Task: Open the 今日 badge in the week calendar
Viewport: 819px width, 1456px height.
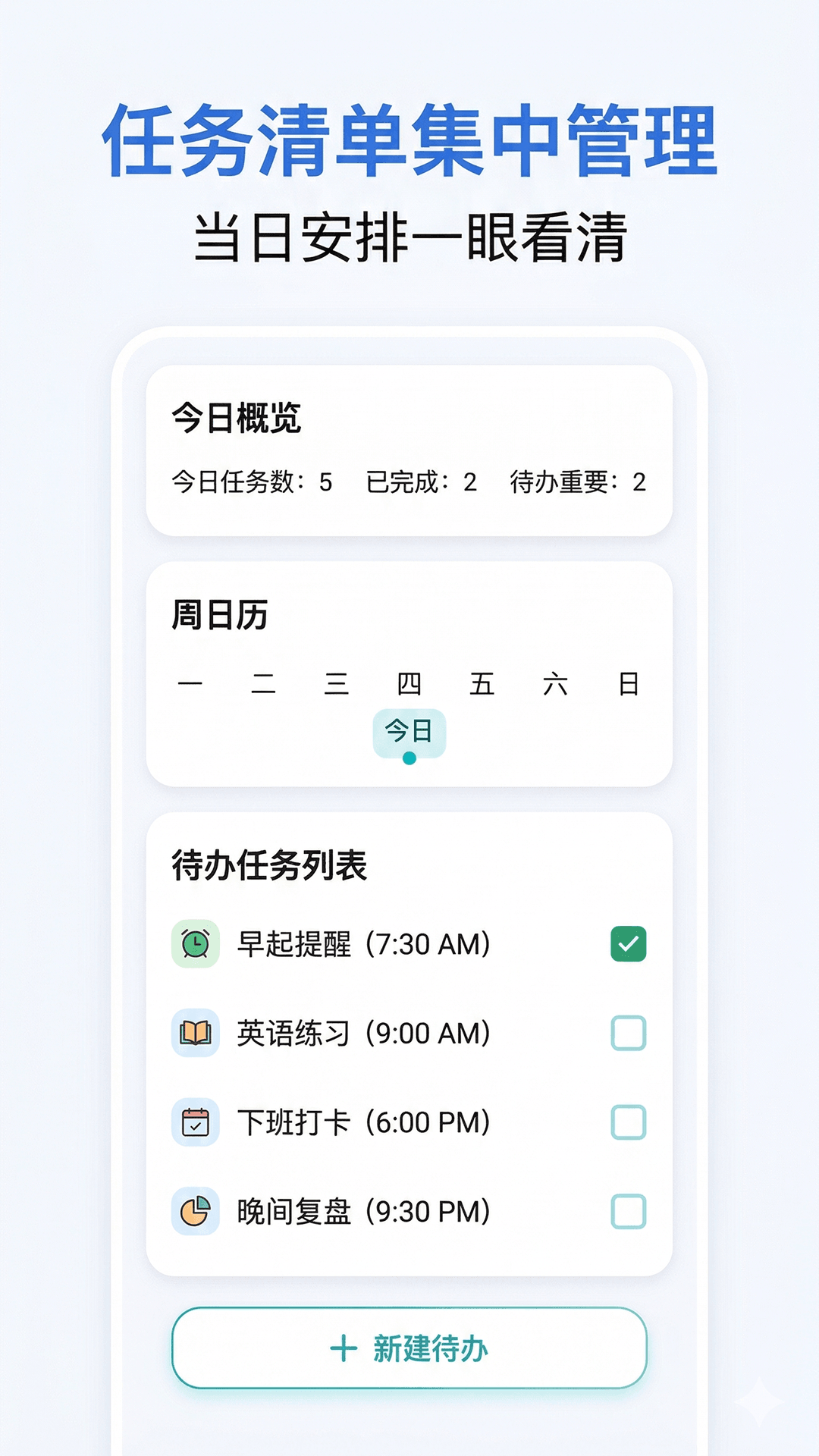Action: [x=409, y=730]
